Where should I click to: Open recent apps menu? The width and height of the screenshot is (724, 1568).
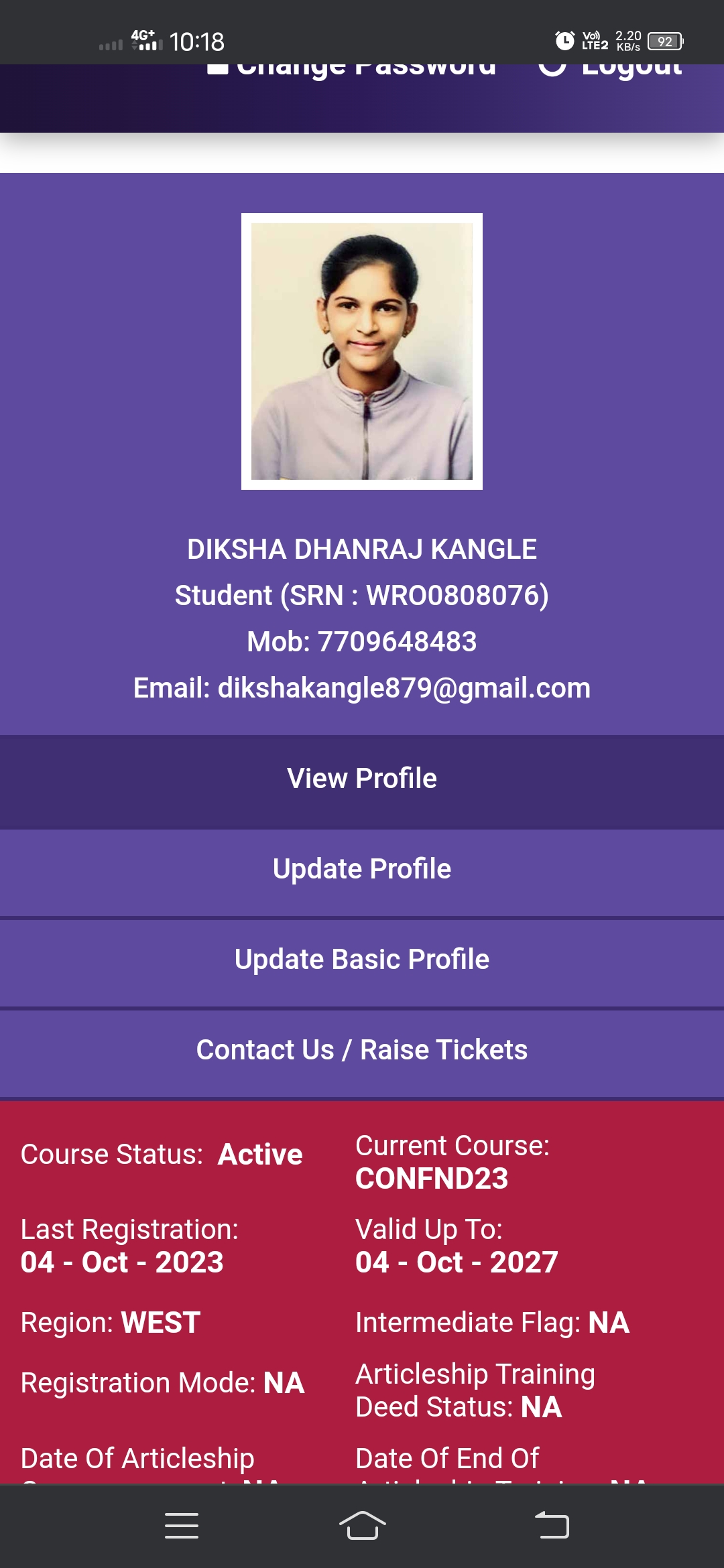pos(182,1526)
